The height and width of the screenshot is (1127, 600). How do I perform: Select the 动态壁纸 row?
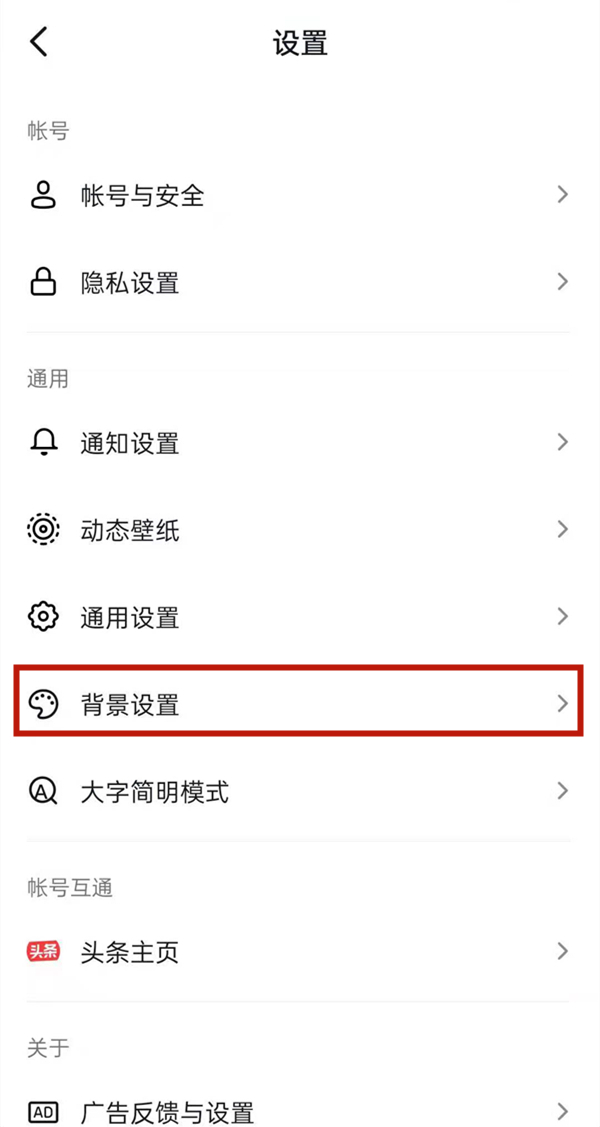tap(130, 530)
